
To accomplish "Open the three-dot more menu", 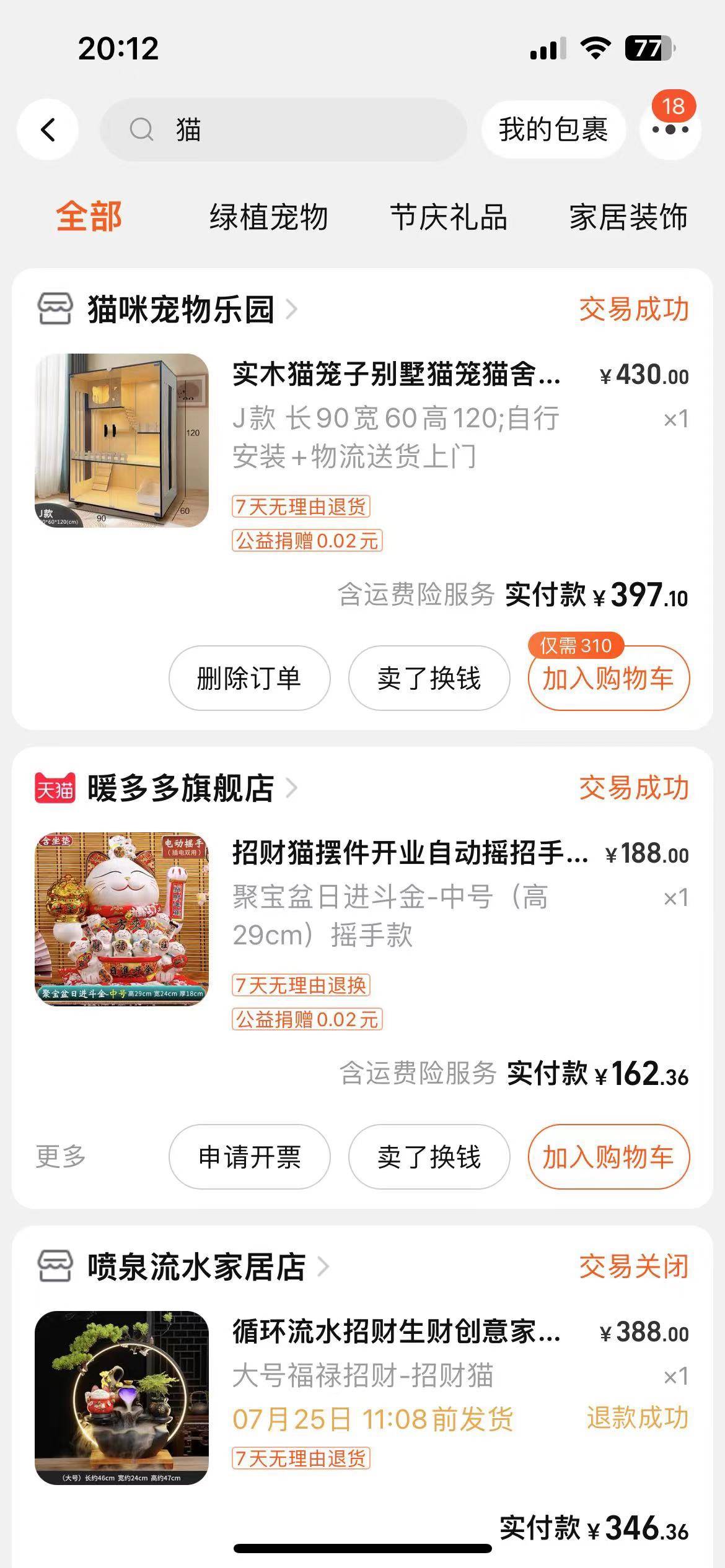I will (x=670, y=130).
